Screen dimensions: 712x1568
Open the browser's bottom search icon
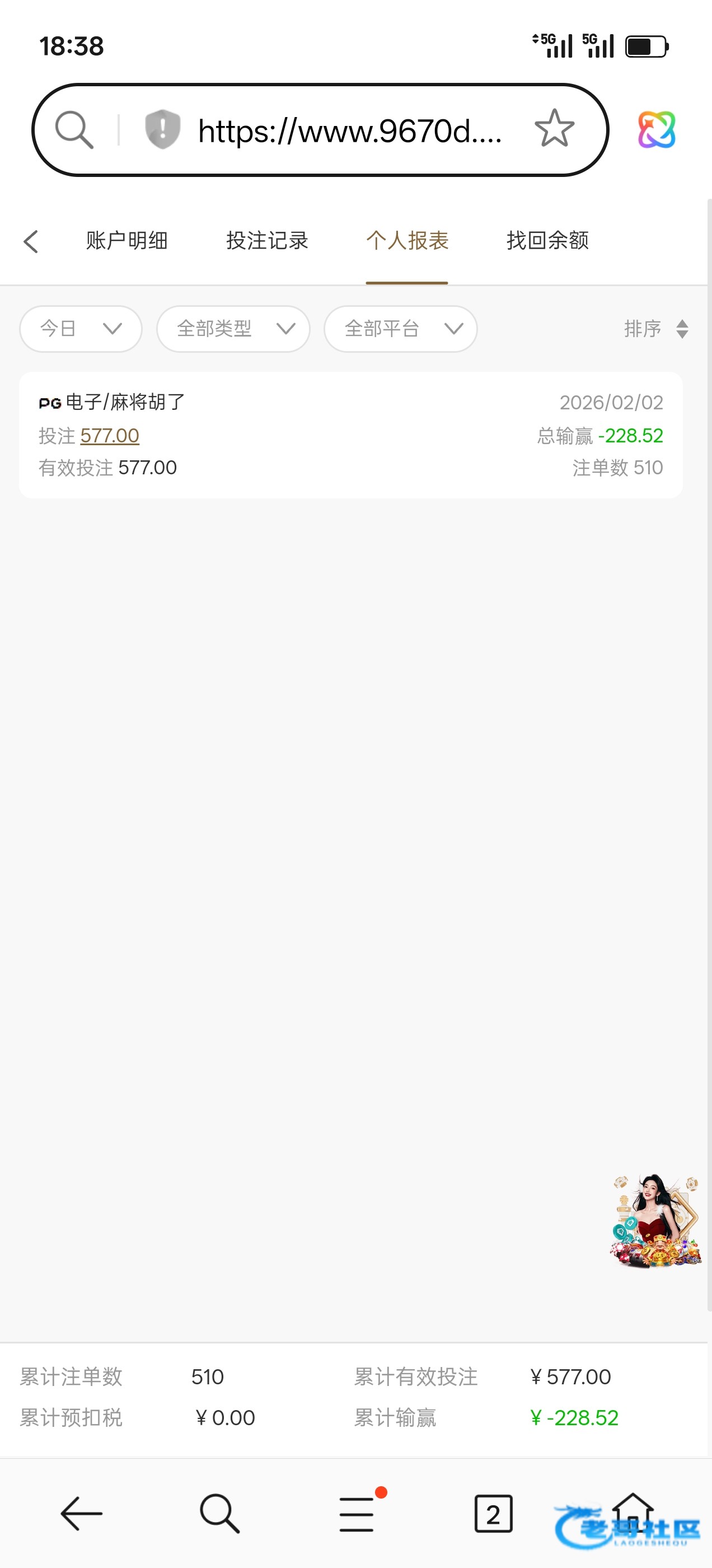point(219,1513)
